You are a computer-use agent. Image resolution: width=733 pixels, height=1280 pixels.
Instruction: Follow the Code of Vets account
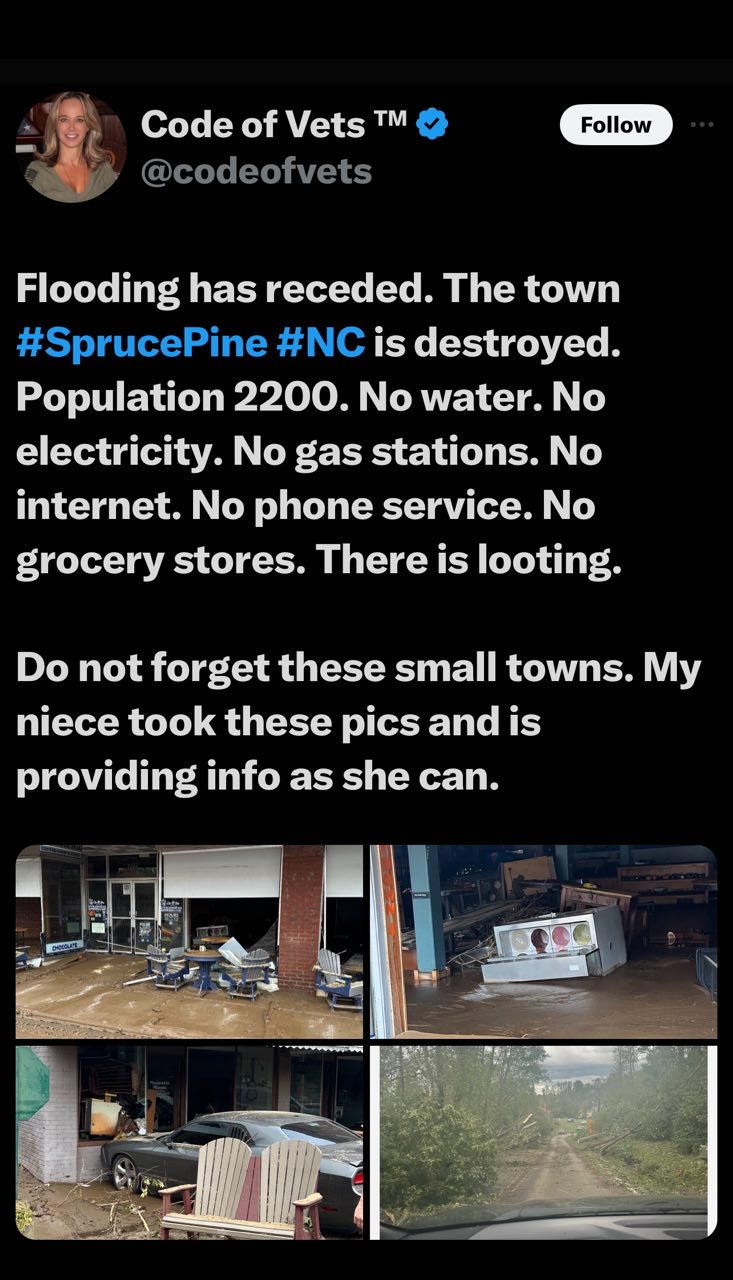coord(615,125)
